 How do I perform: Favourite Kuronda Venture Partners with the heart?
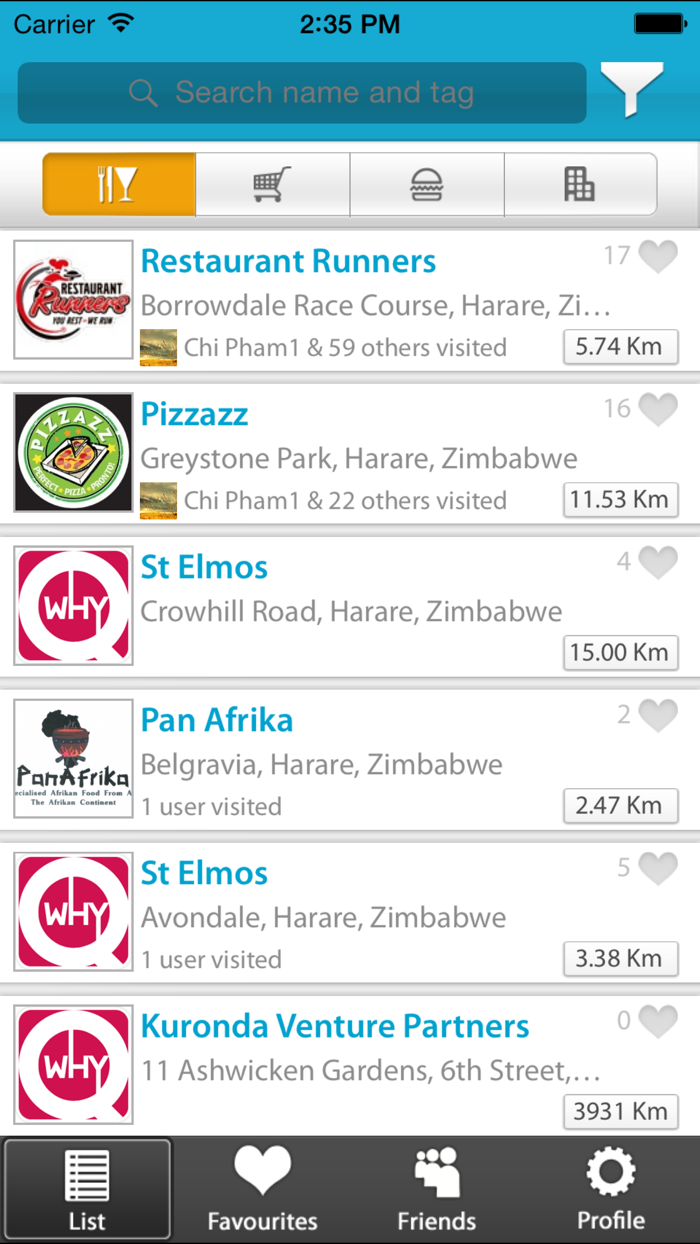click(658, 1021)
